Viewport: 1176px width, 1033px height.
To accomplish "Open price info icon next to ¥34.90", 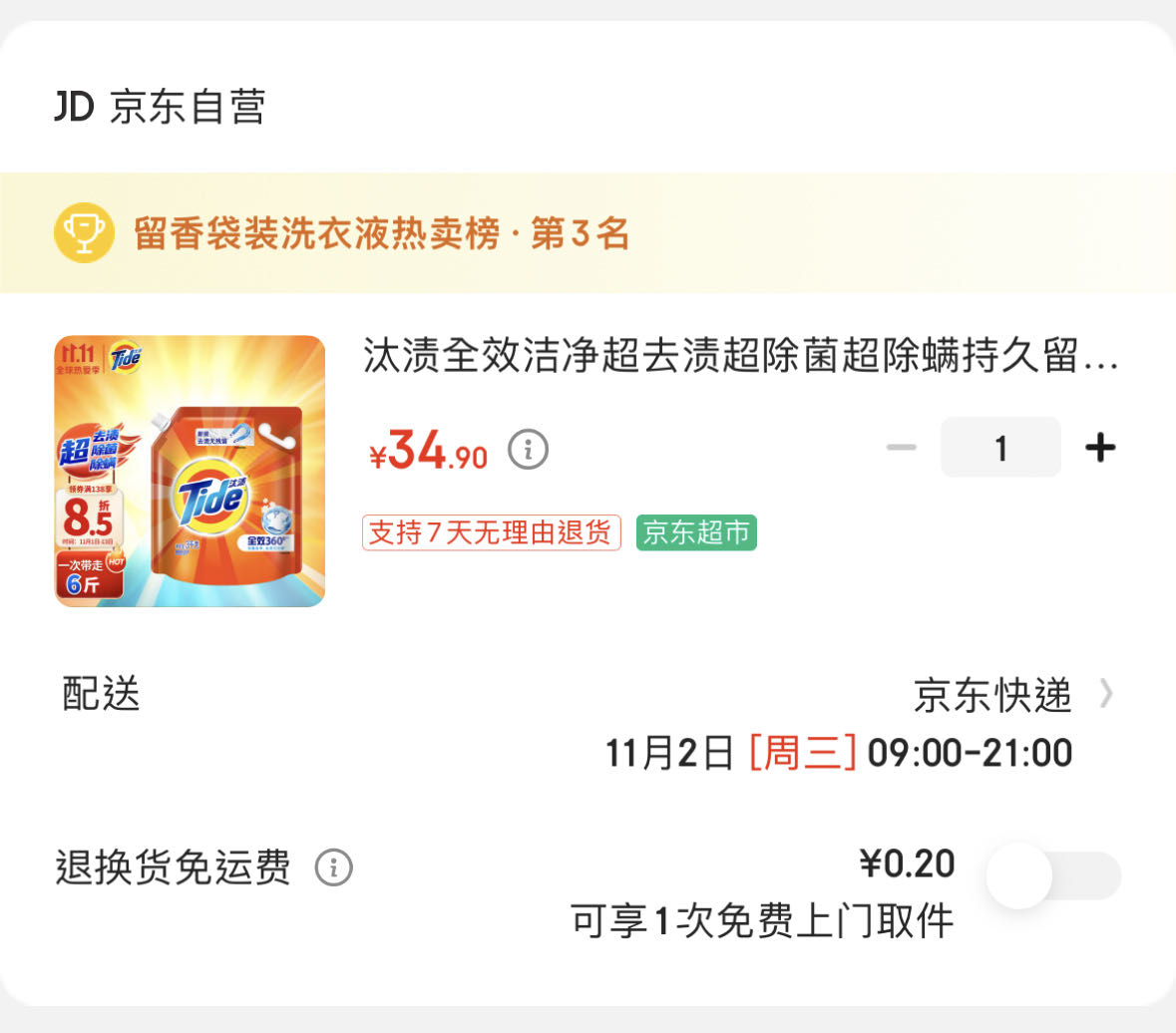I will (x=528, y=451).
